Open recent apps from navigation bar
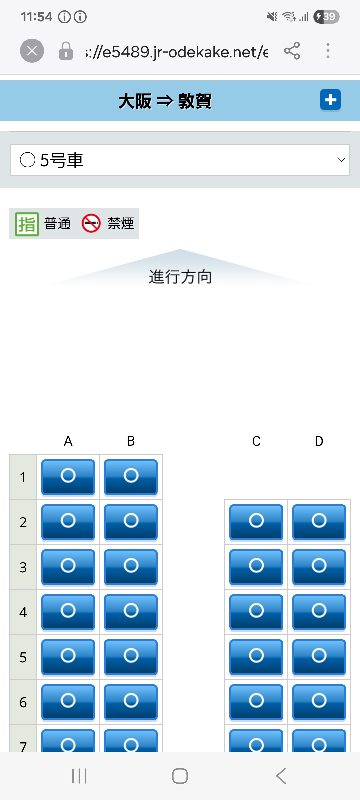Screen dimensions: 360x800 79,776
